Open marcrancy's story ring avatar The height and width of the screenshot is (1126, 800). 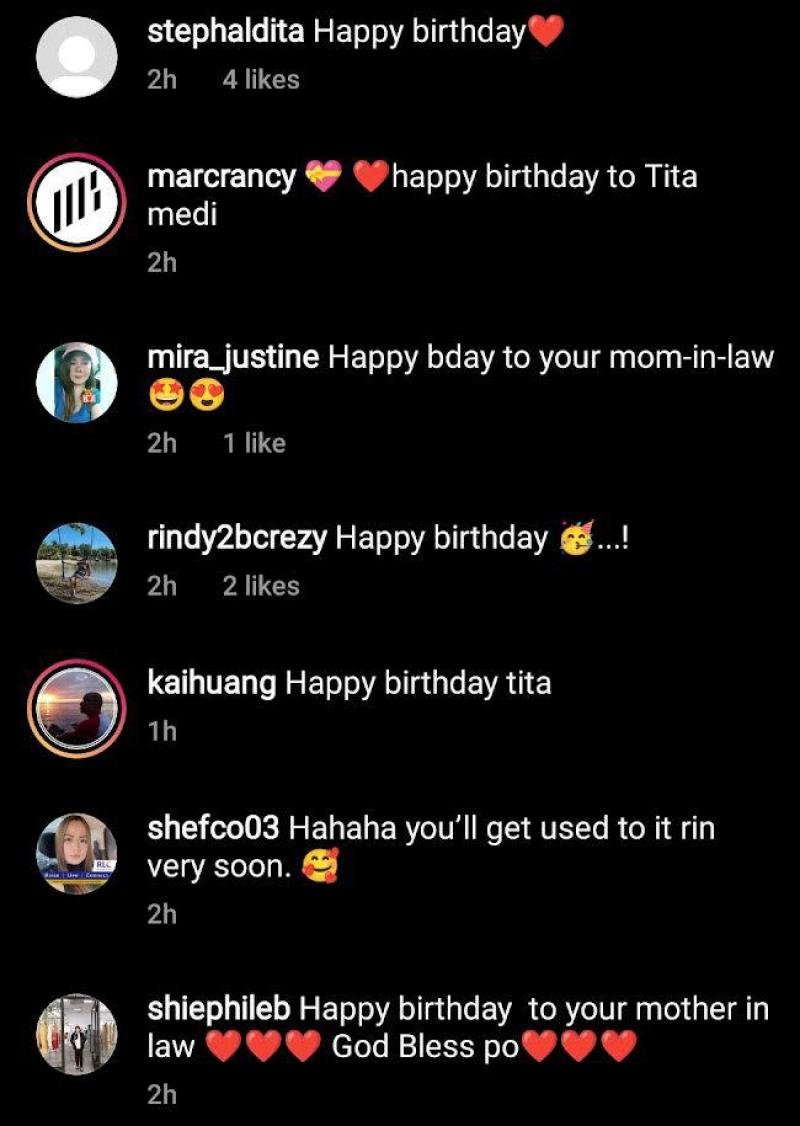77,201
